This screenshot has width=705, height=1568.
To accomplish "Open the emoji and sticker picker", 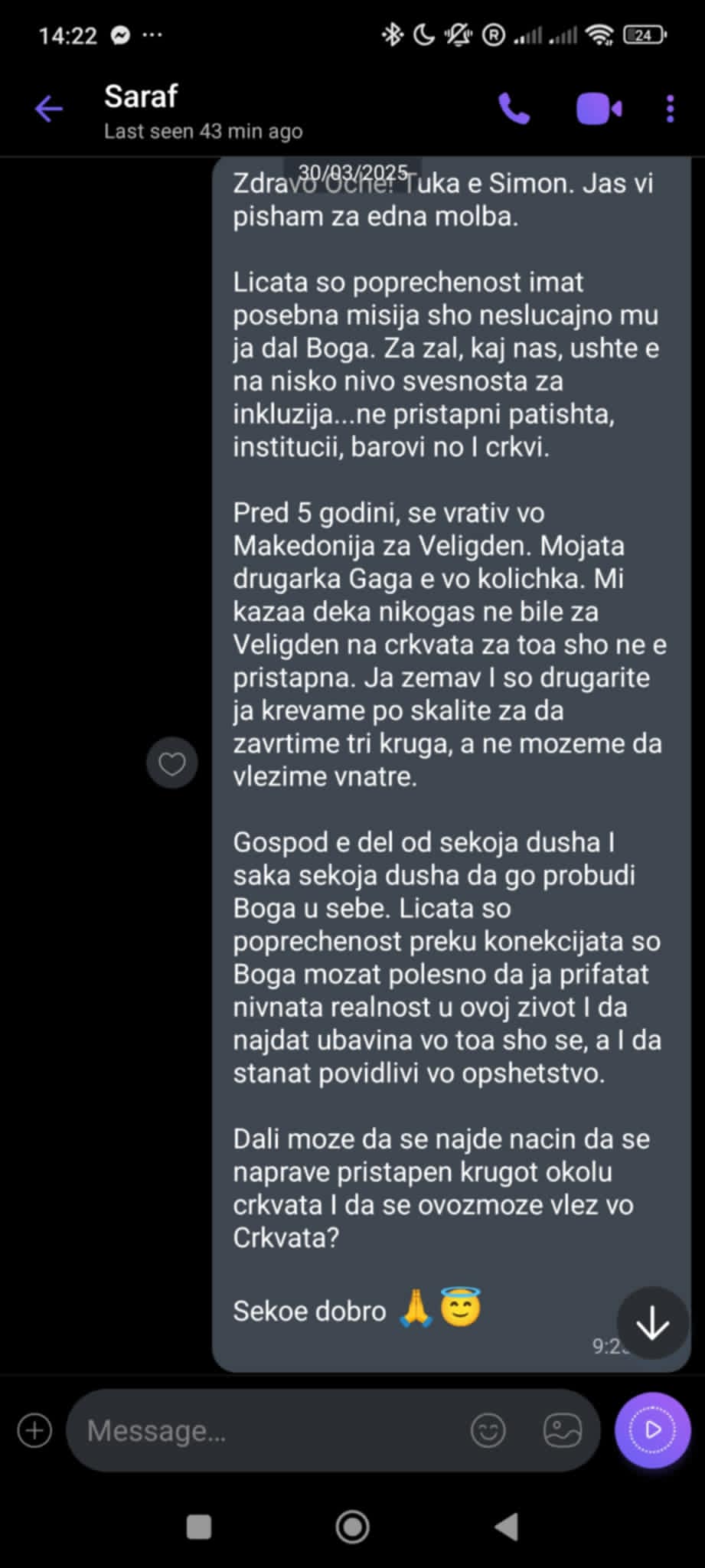I will 488,1429.
